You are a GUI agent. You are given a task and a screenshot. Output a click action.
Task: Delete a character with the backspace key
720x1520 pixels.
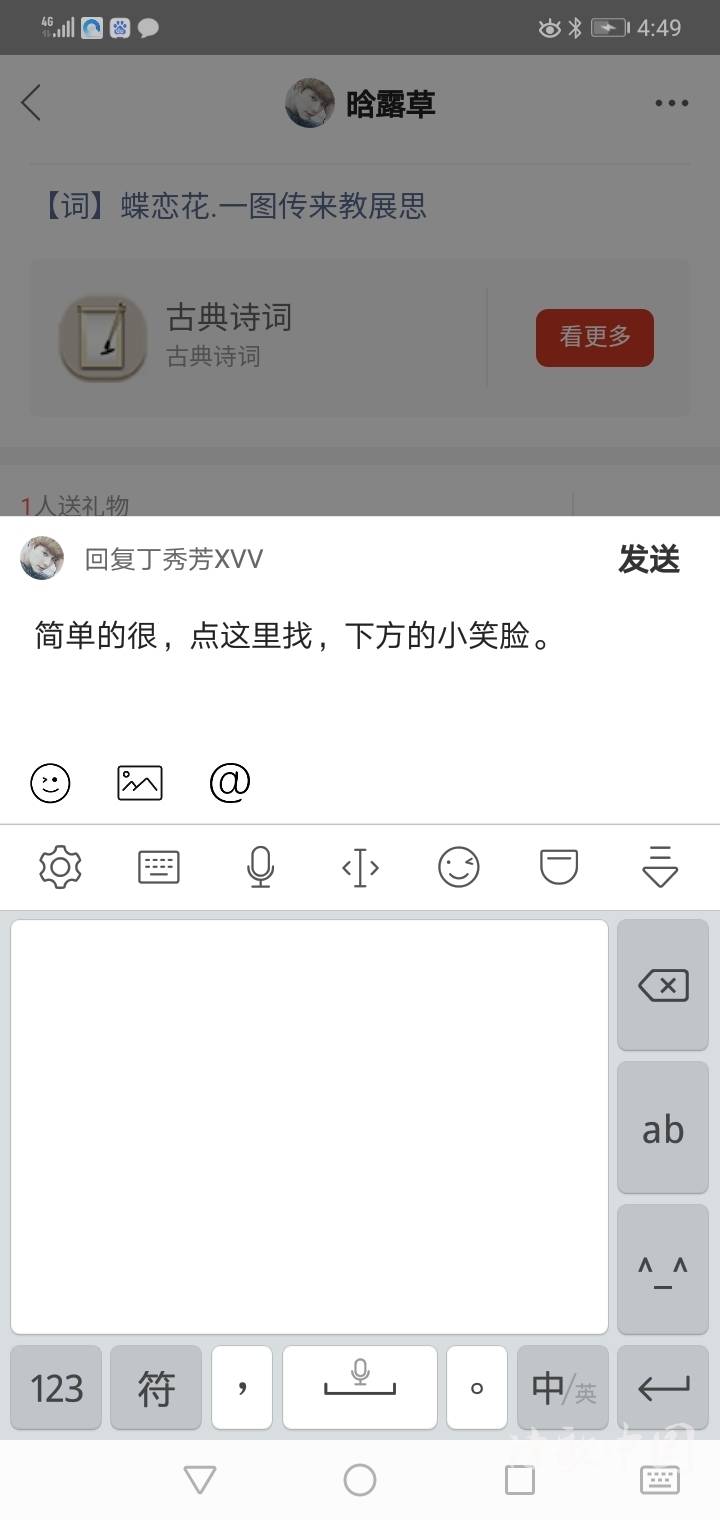(663, 986)
